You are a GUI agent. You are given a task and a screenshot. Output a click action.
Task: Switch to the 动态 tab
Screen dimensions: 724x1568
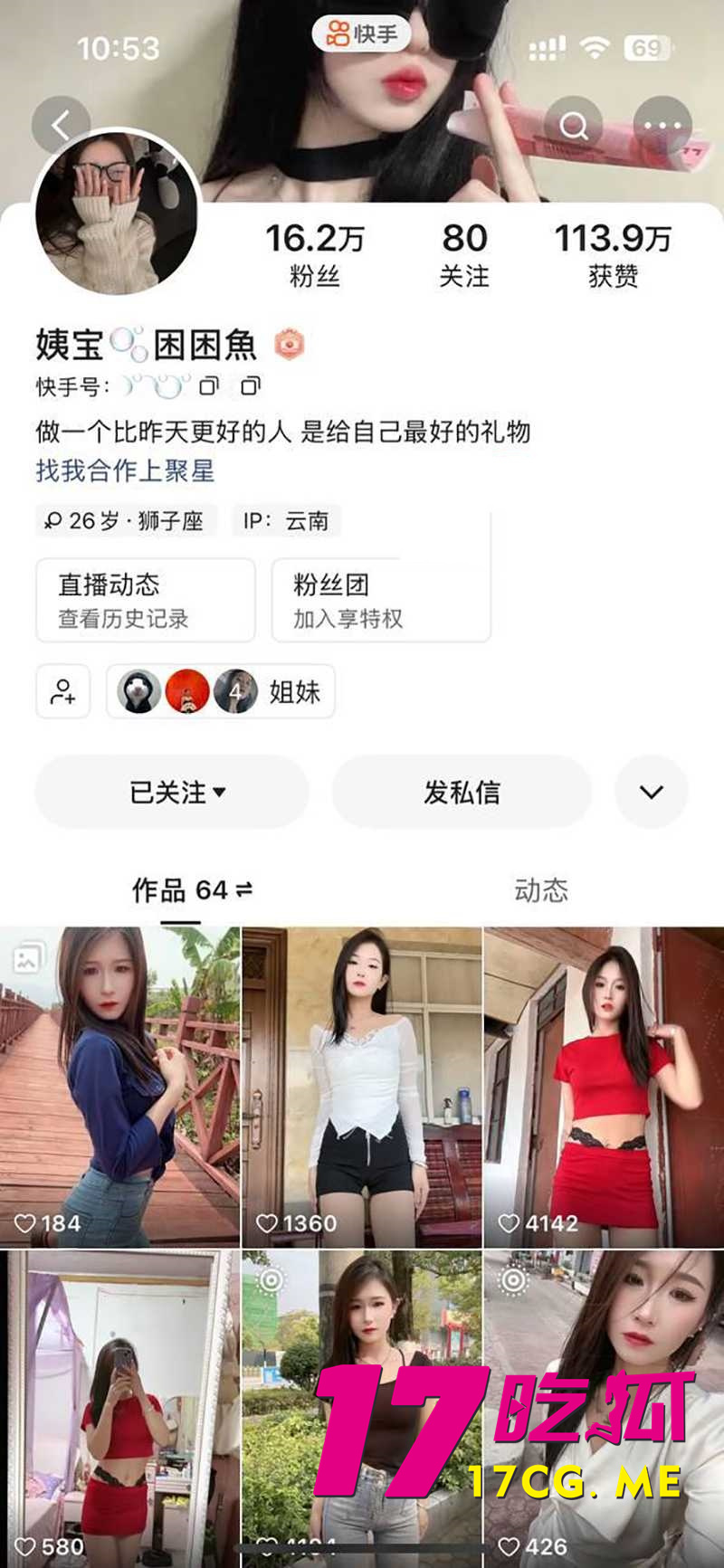541,892
